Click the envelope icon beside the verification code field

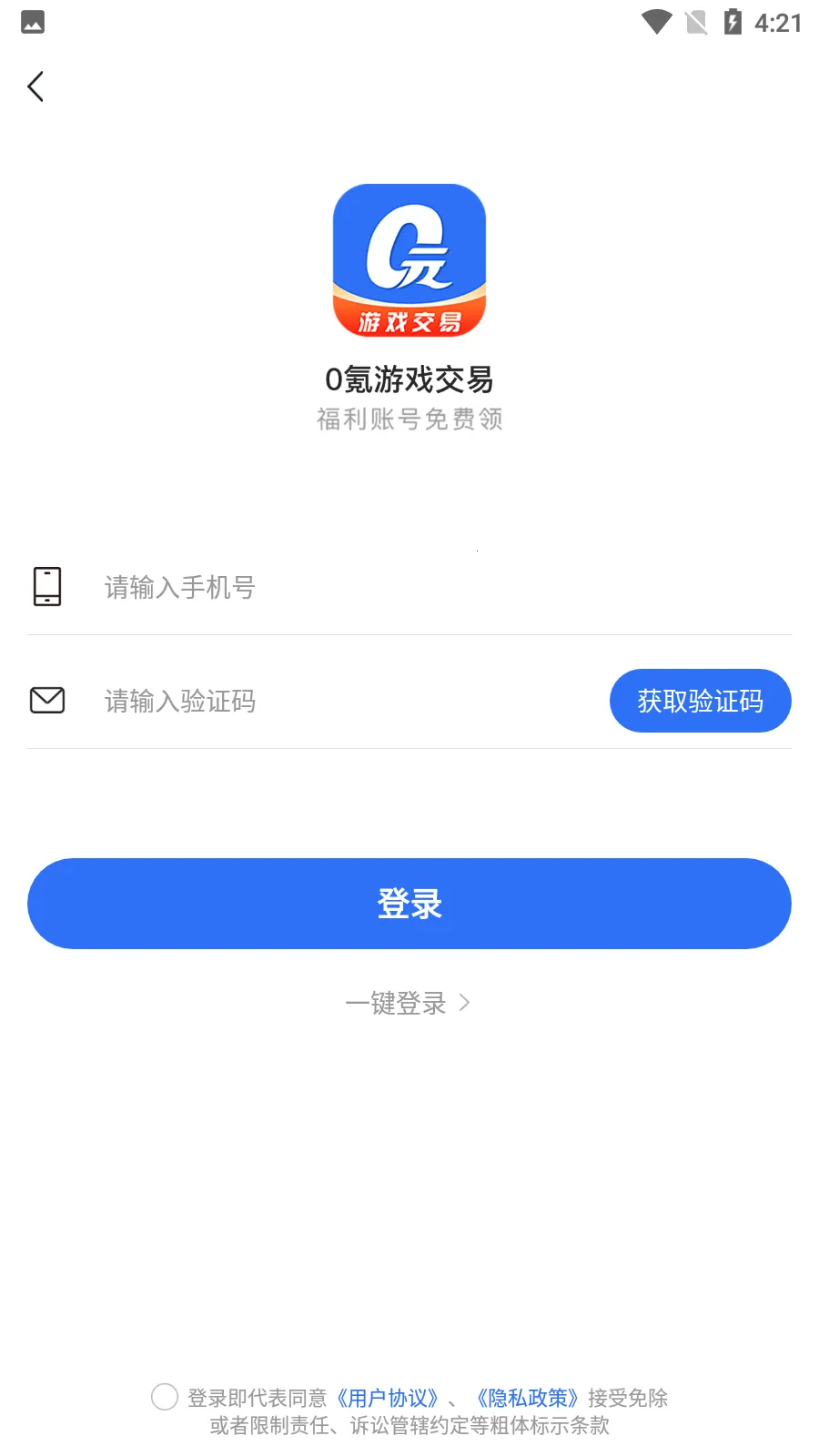pyautogui.click(x=46, y=700)
